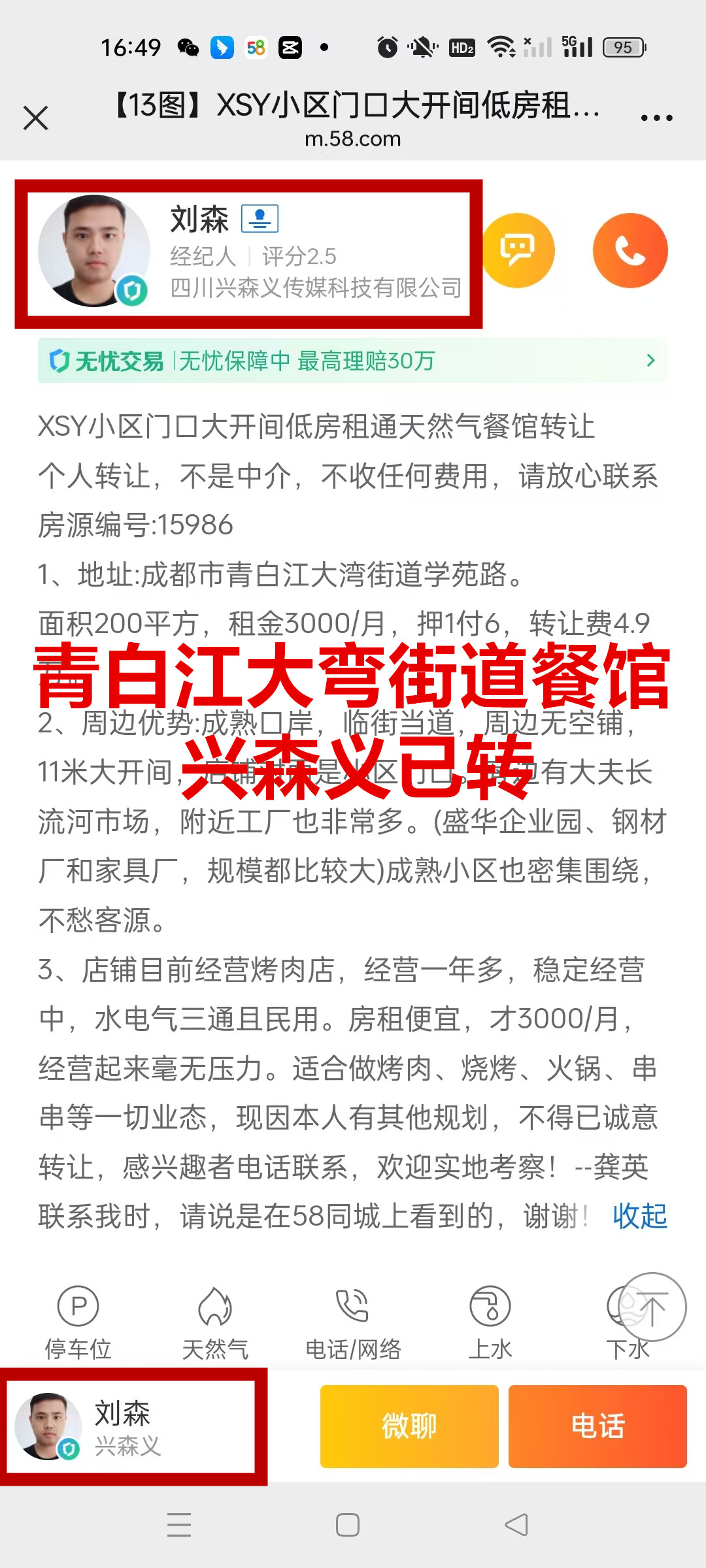The width and height of the screenshot is (706, 1568).
Task: Start a 微聊 chat with the agent
Action: 409,1426
